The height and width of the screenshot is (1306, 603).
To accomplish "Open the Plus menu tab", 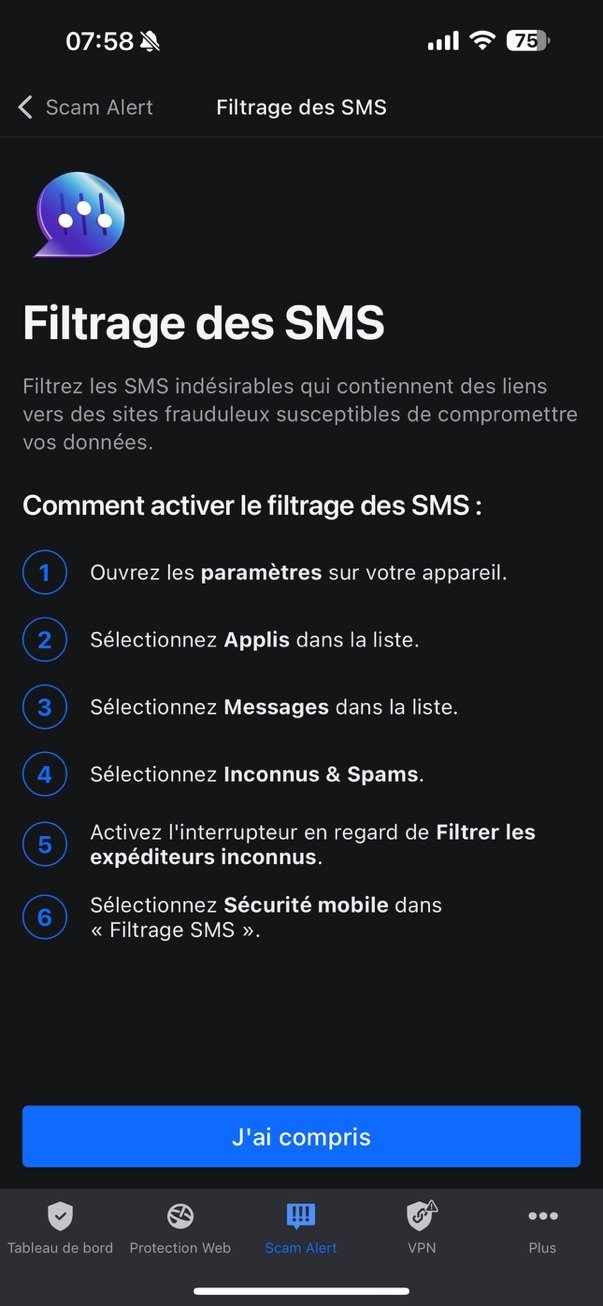I will [542, 1228].
